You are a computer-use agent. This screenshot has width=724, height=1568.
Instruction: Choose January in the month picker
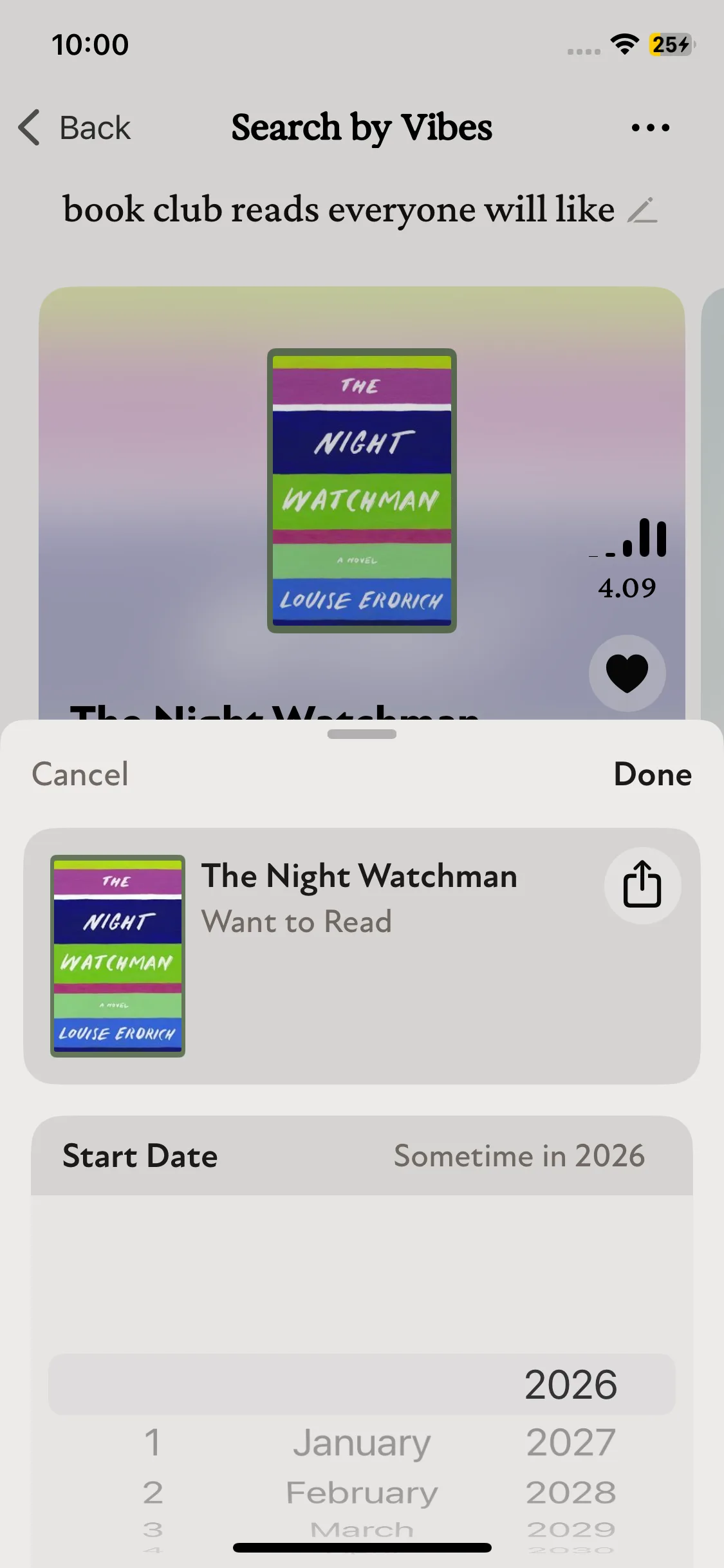[x=362, y=1442]
